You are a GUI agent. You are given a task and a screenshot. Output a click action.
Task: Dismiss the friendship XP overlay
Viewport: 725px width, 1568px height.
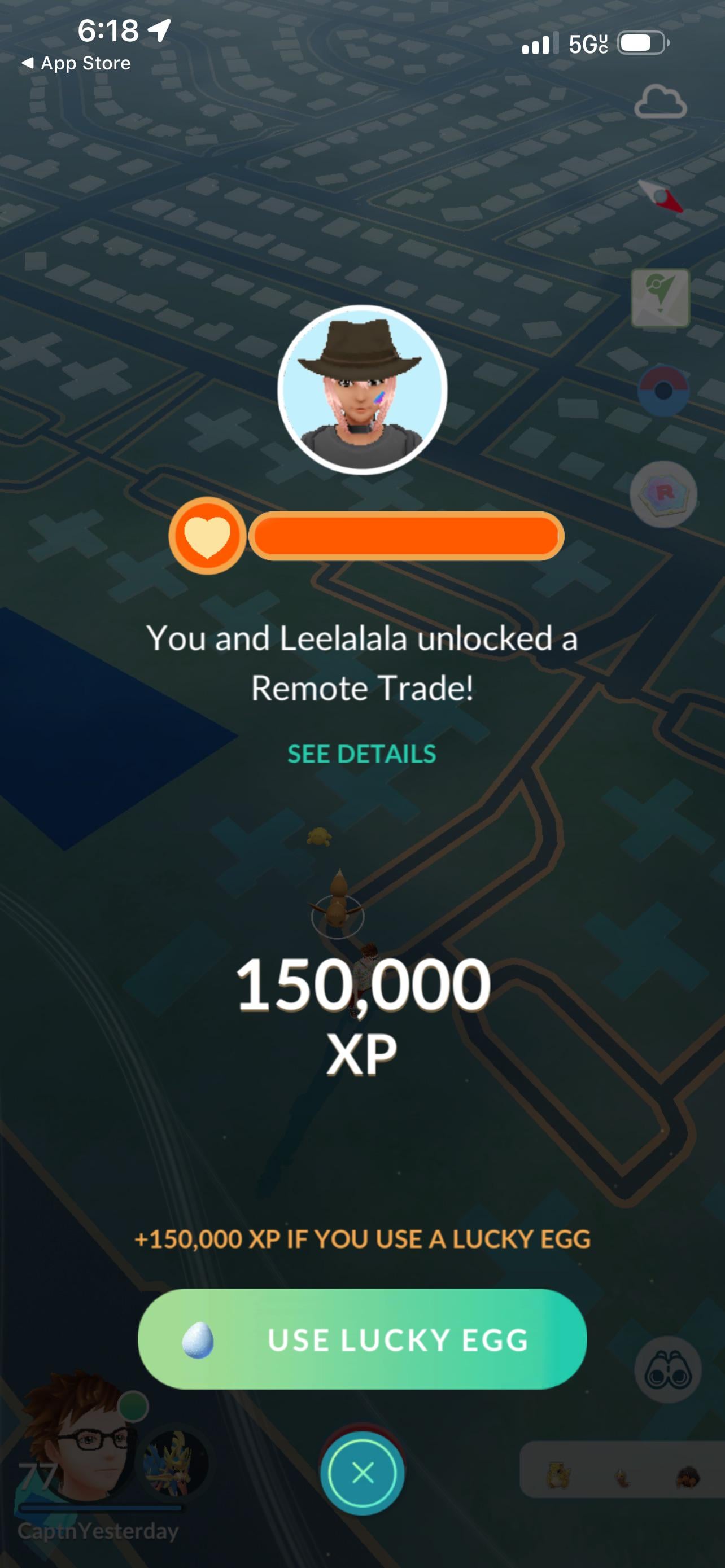[363, 1473]
